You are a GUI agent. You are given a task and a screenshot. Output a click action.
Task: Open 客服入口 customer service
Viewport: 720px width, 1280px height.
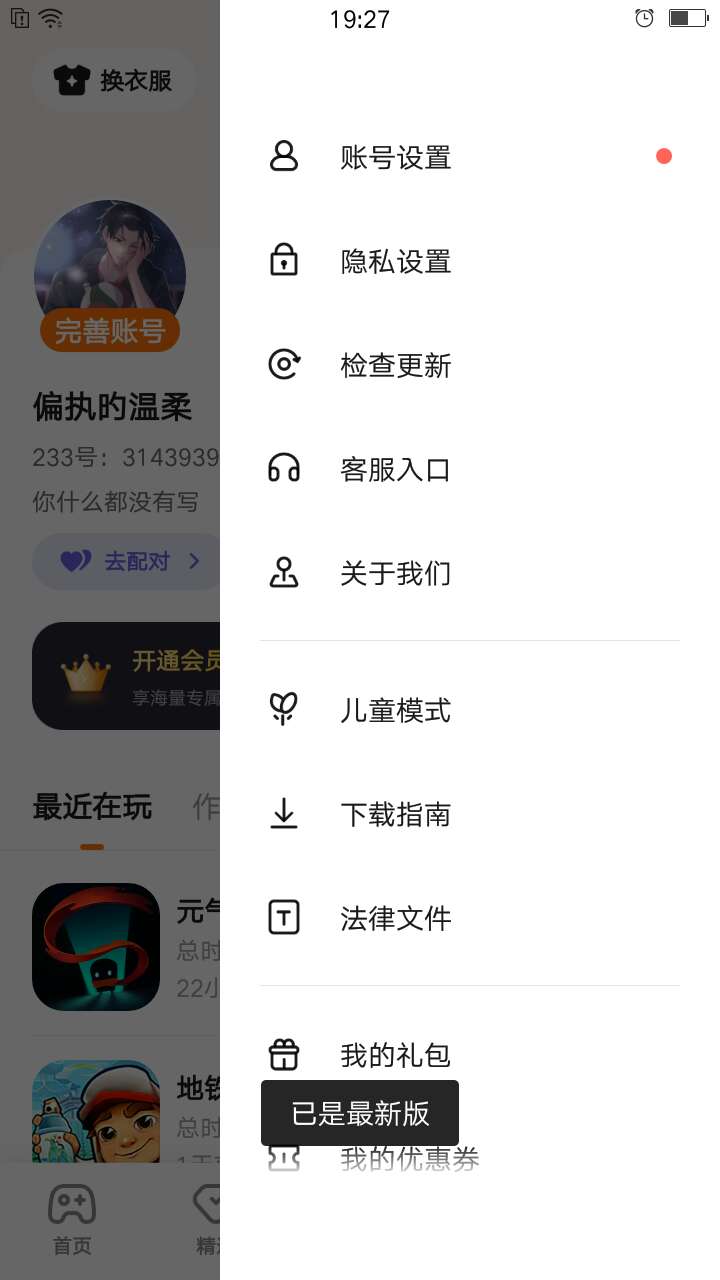[396, 470]
